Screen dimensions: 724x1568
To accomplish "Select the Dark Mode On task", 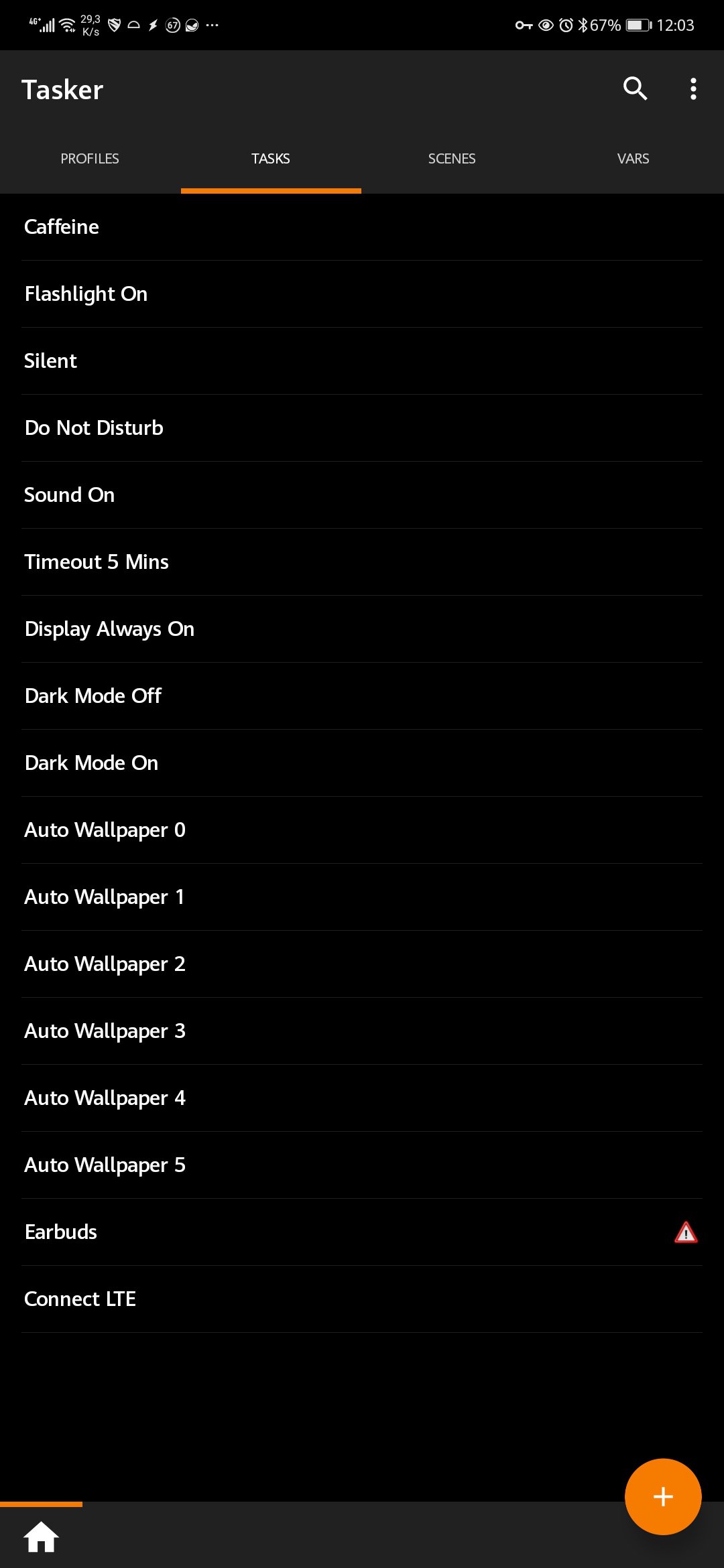I will click(x=92, y=763).
